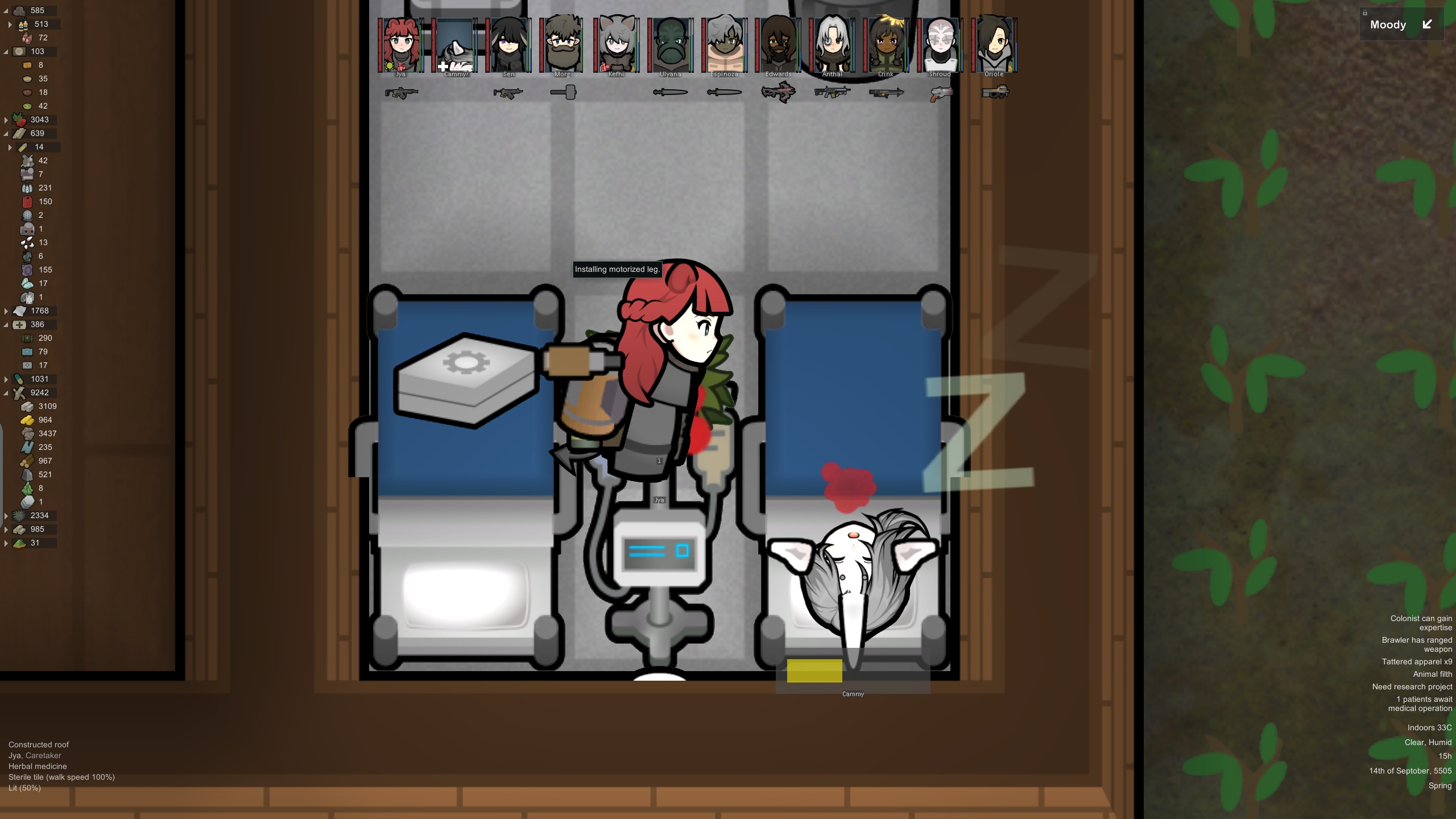
Task: Select colonist Cammy's portrait
Action: click(x=455, y=45)
